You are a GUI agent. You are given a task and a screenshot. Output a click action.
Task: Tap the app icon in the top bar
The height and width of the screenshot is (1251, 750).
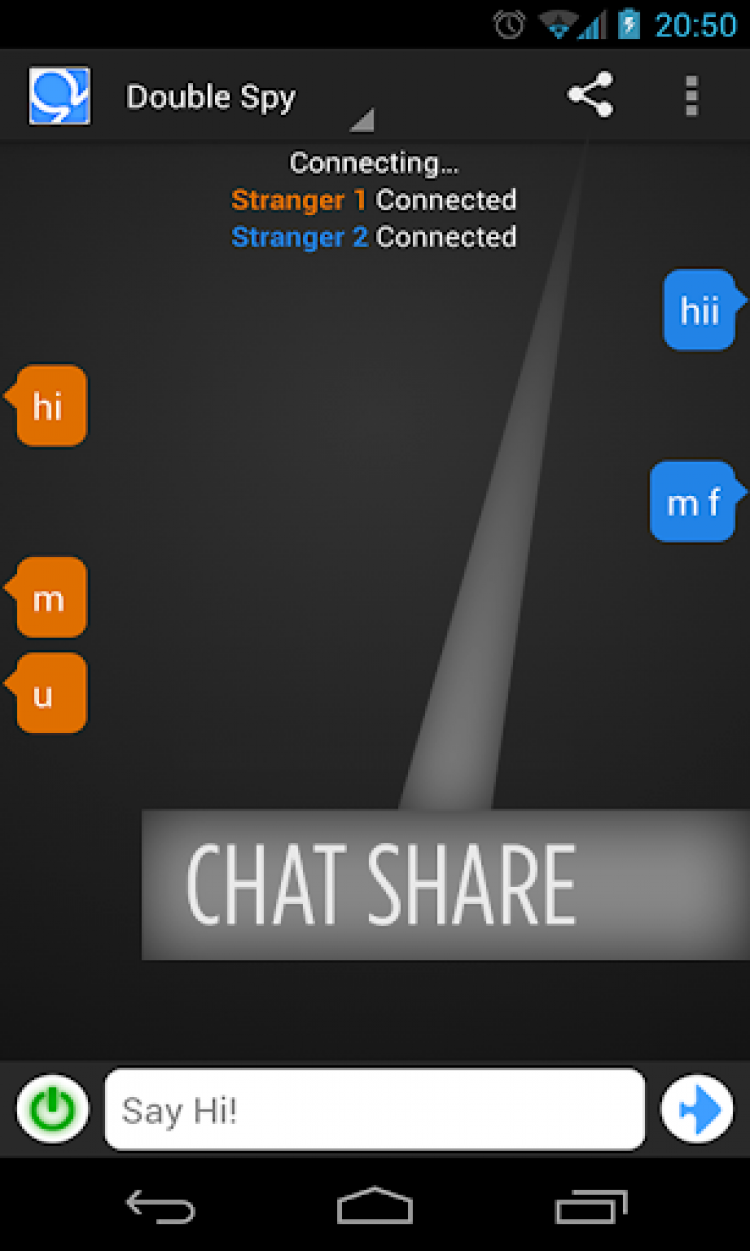click(59, 96)
